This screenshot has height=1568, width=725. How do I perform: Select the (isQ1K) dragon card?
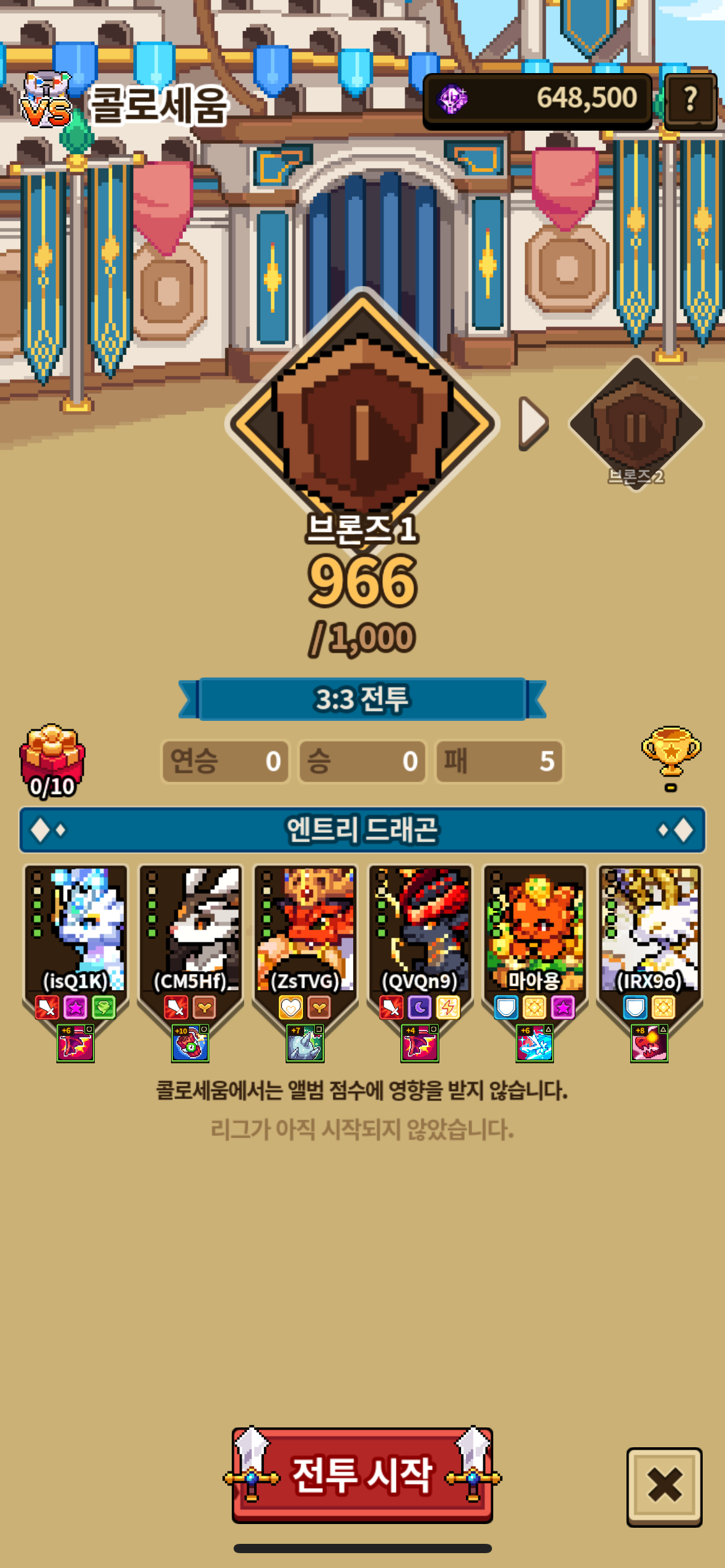tap(76, 964)
